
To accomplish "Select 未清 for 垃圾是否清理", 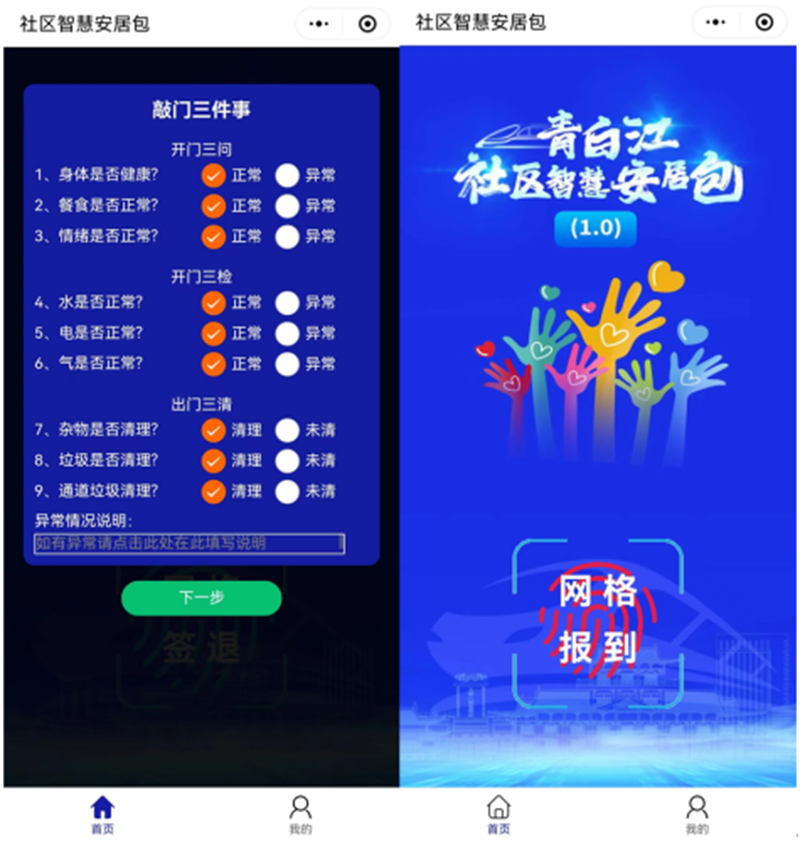I will 290,461.
